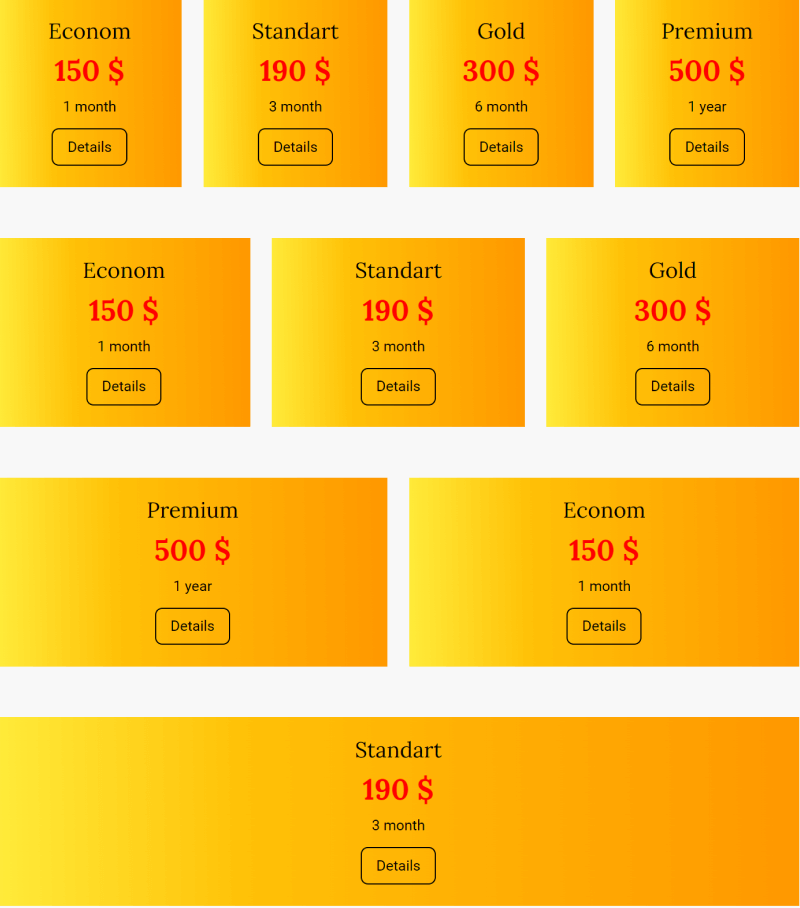This screenshot has width=800, height=908.
Task: Open Details for Econom in the three-plan row
Action: click(124, 387)
